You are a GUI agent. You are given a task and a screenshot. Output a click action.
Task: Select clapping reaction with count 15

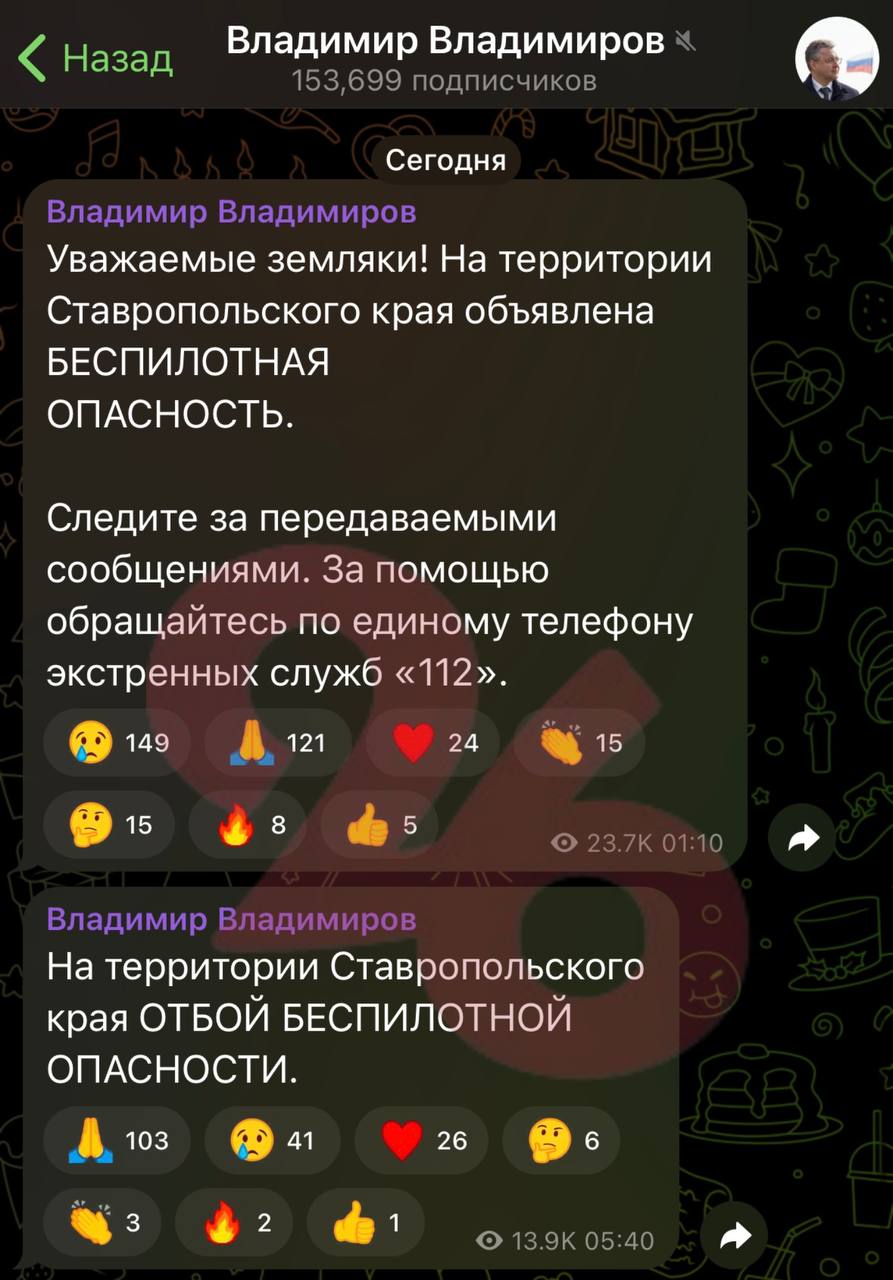coord(580,743)
